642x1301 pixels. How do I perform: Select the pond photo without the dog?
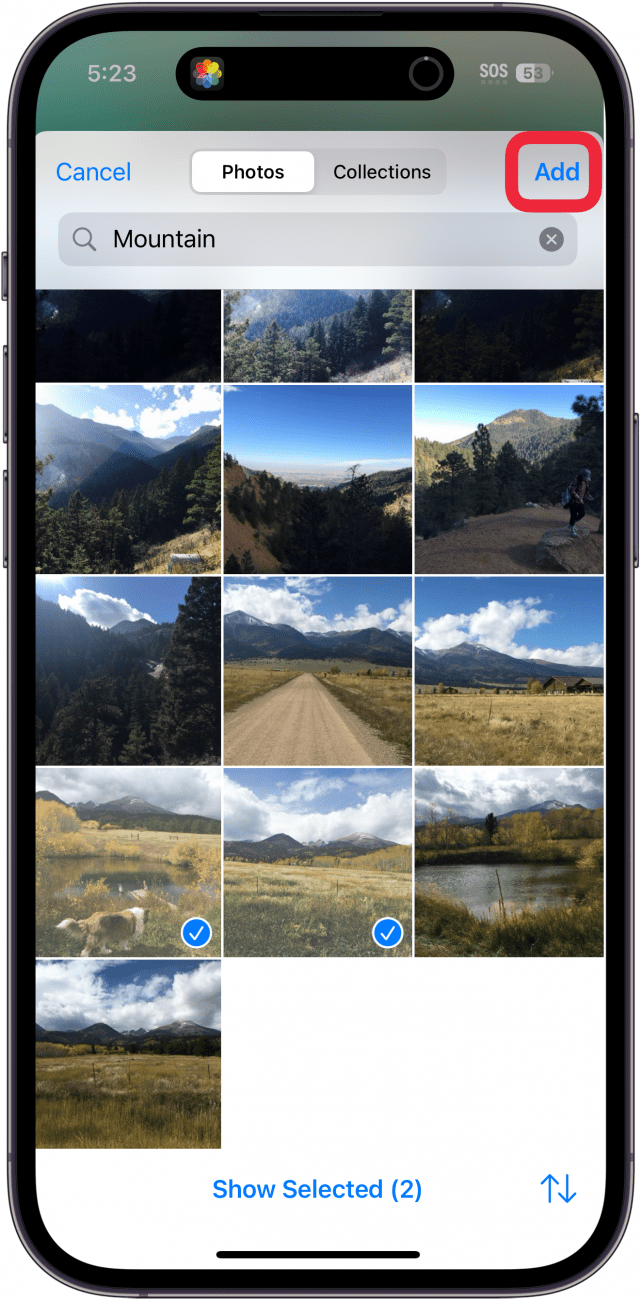[x=509, y=862]
